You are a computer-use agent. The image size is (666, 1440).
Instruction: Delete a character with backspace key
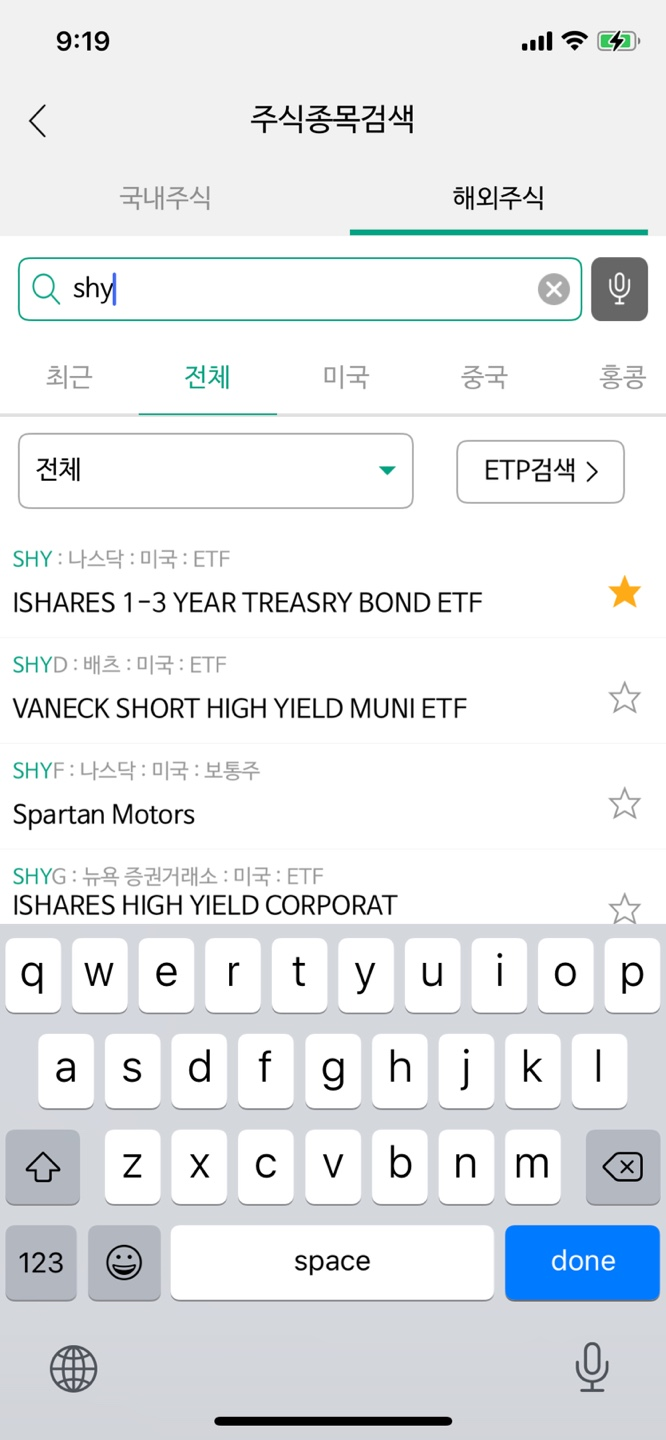(622, 1166)
